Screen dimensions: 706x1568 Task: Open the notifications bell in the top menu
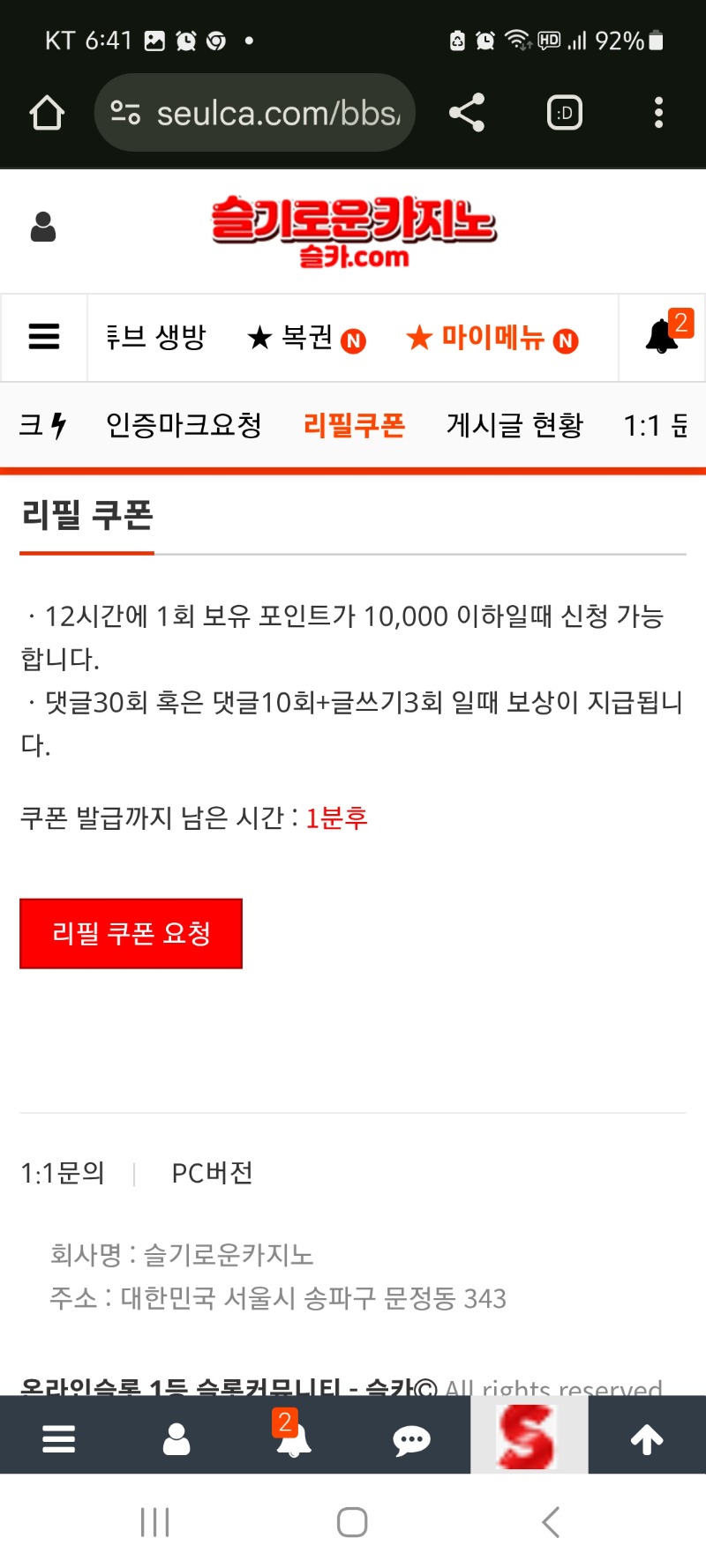point(663,336)
